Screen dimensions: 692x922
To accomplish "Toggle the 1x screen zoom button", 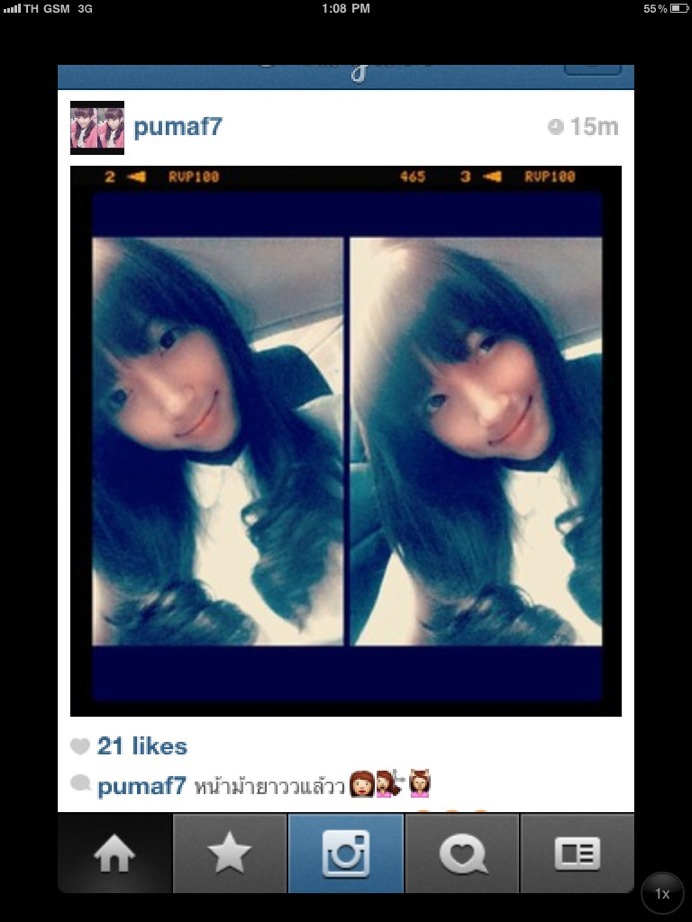I will (662, 893).
